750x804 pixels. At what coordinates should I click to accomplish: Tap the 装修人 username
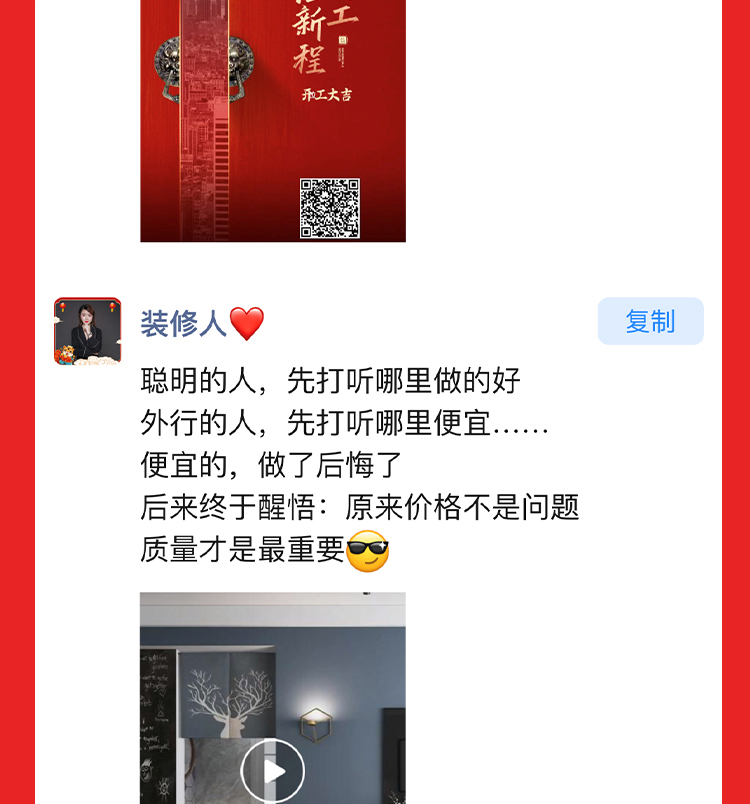click(184, 324)
